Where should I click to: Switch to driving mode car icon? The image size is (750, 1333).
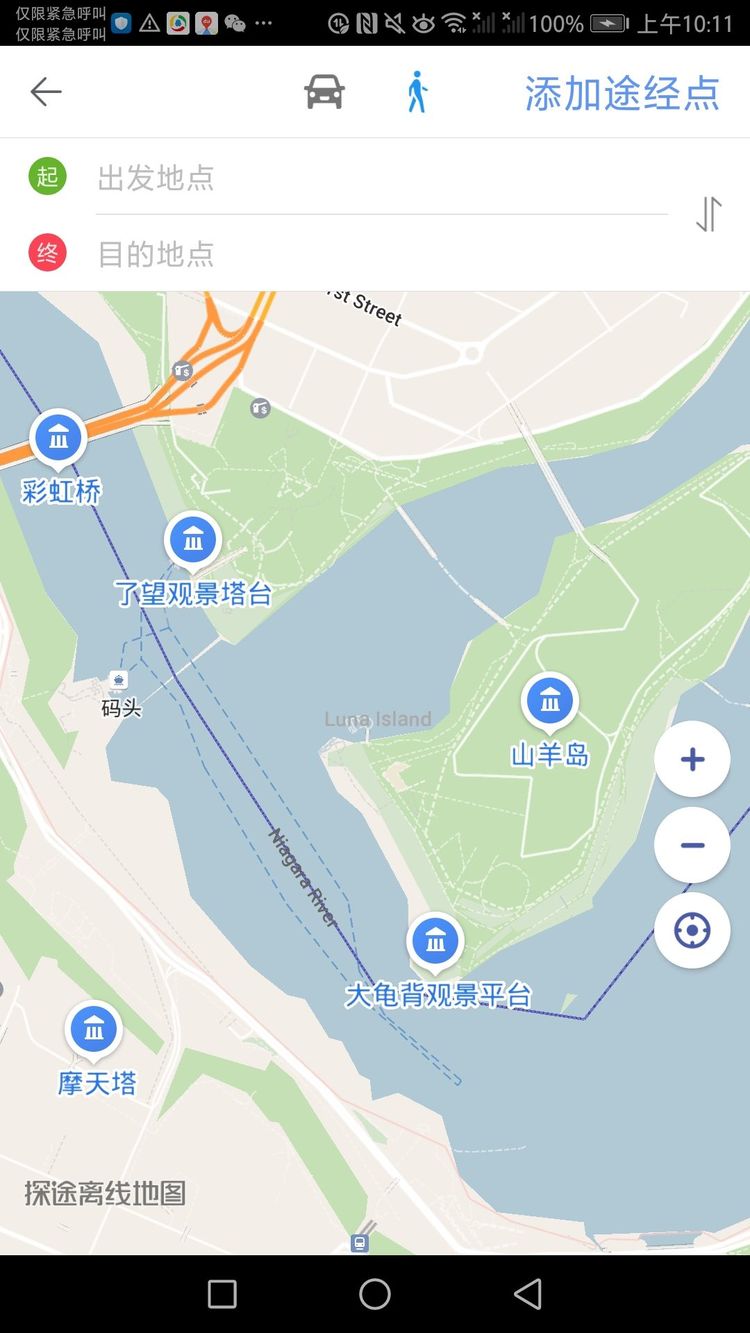(x=324, y=93)
